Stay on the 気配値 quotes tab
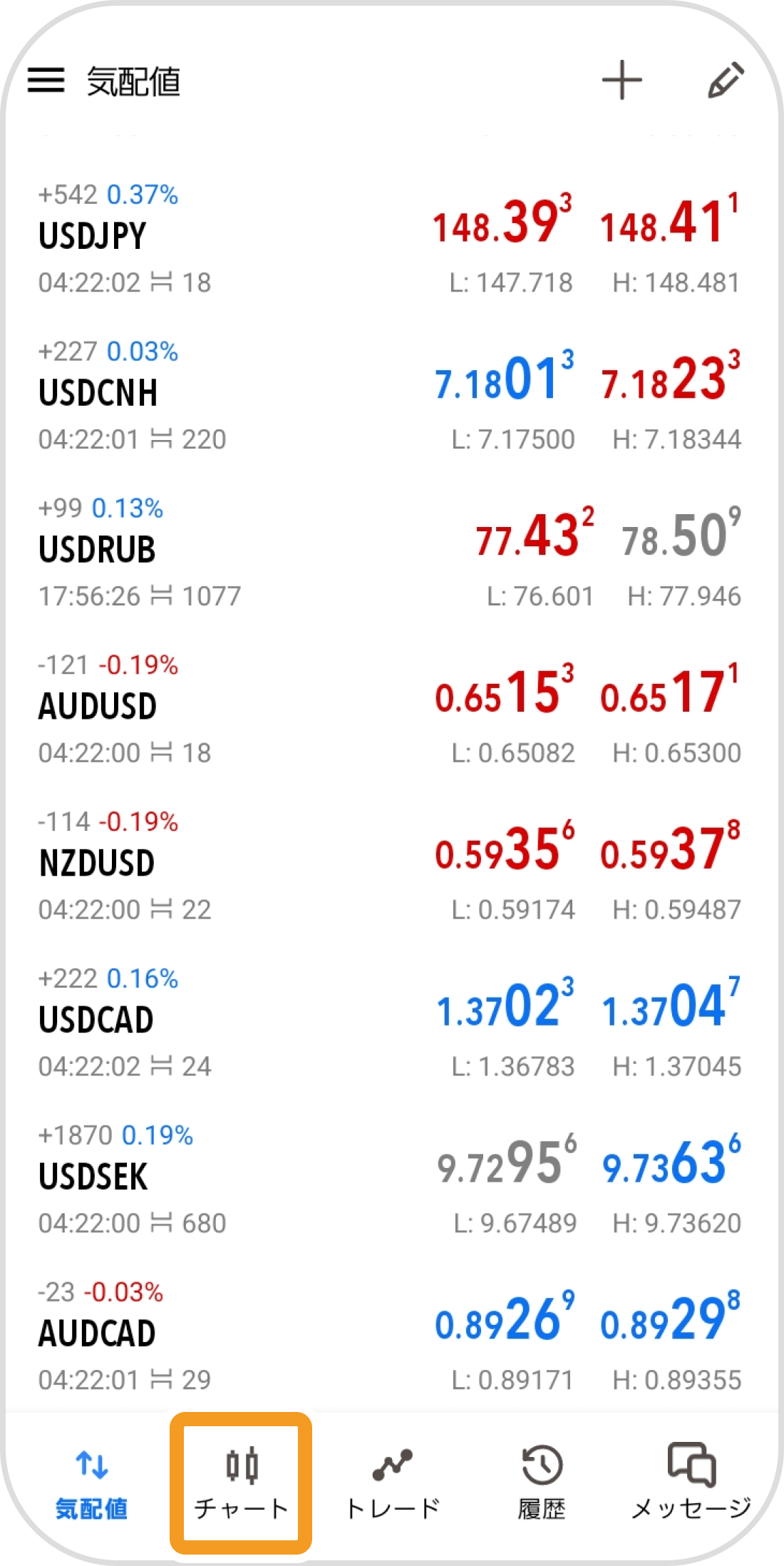 pos(91,1483)
